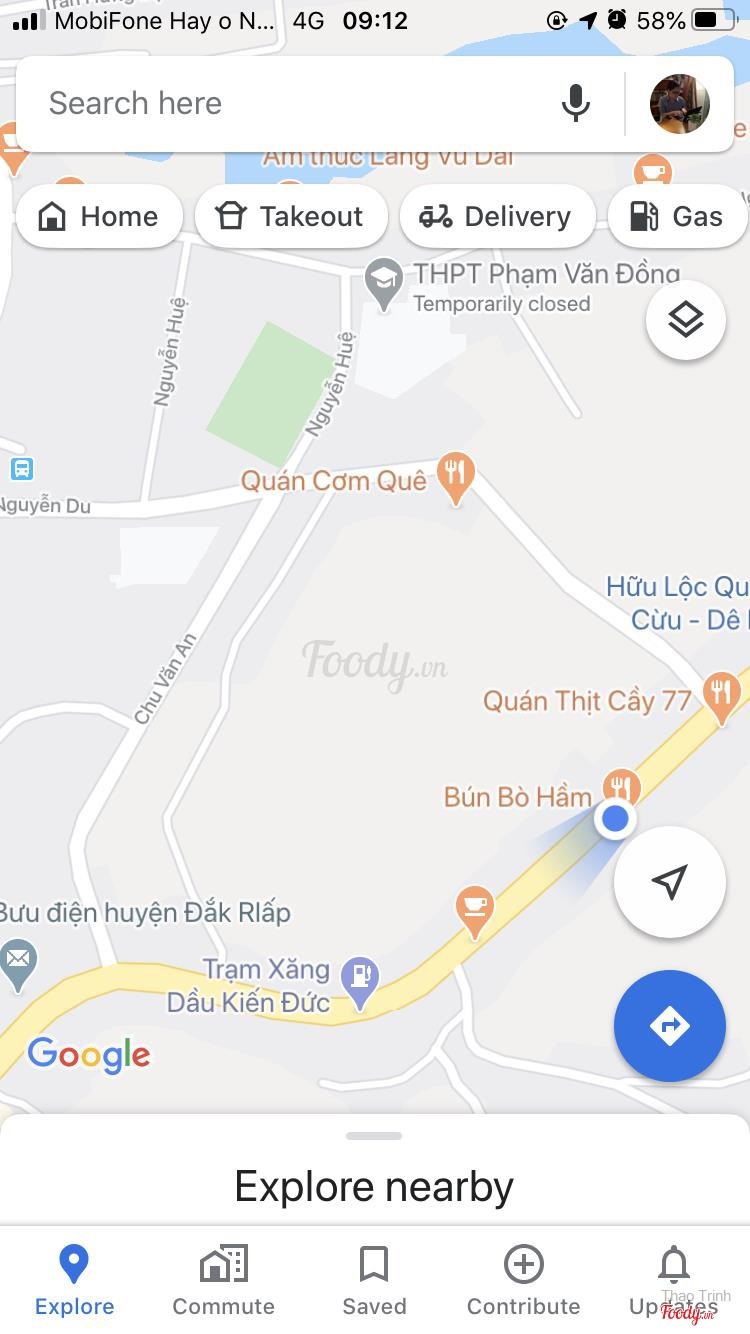The image size is (750, 1334).
Task: Open THPT Phạm Văn Đồng school marker
Action: (383, 279)
